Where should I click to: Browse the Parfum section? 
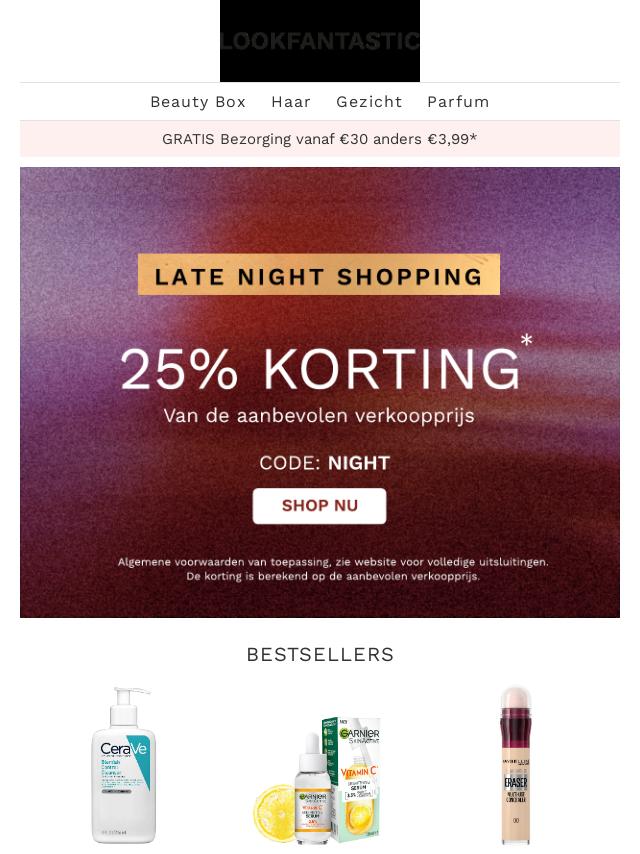pos(458,102)
